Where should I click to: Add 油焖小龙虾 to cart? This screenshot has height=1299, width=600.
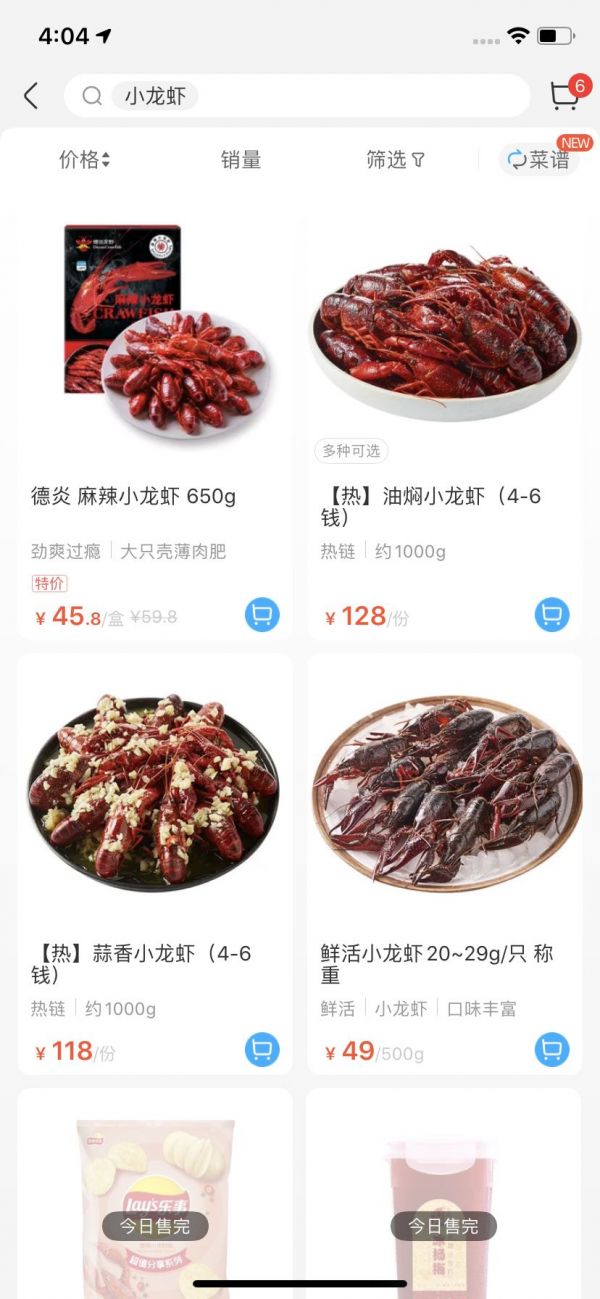pos(552,615)
